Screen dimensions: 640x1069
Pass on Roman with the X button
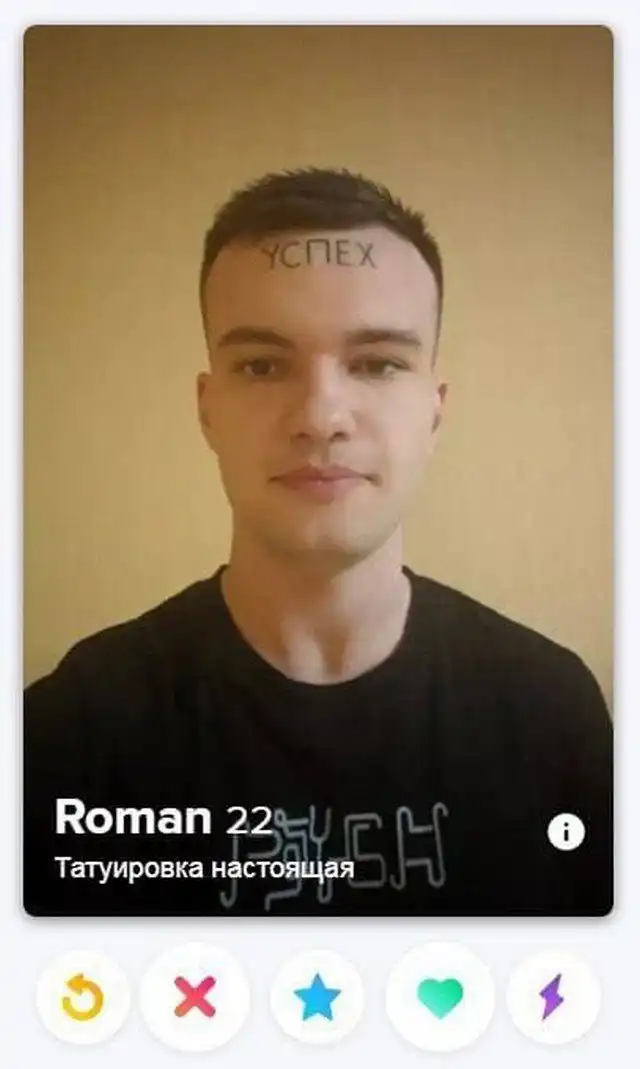click(195, 997)
